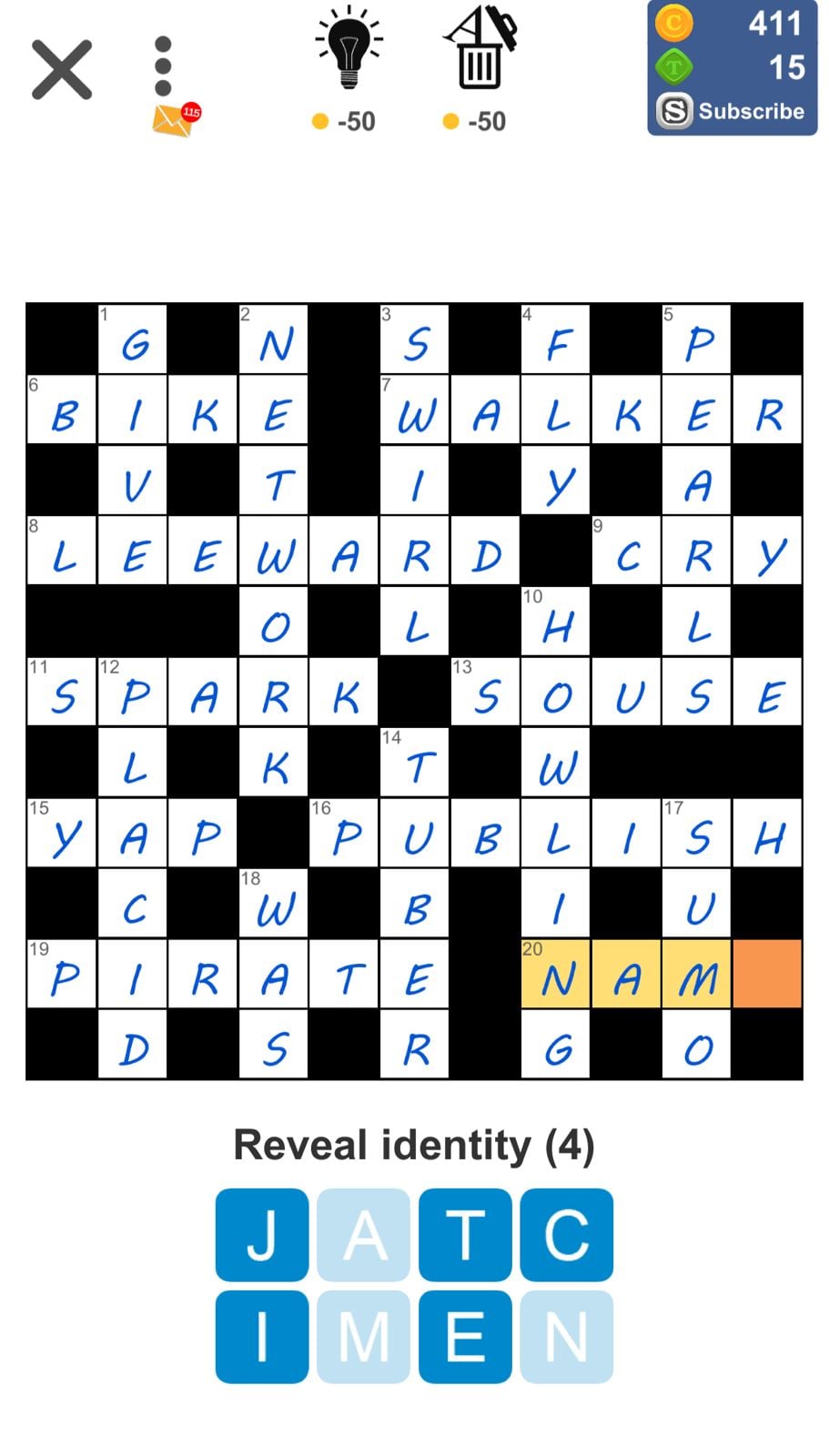Select the PIRATE word at clue 19

pyautogui.click(x=238, y=974)
